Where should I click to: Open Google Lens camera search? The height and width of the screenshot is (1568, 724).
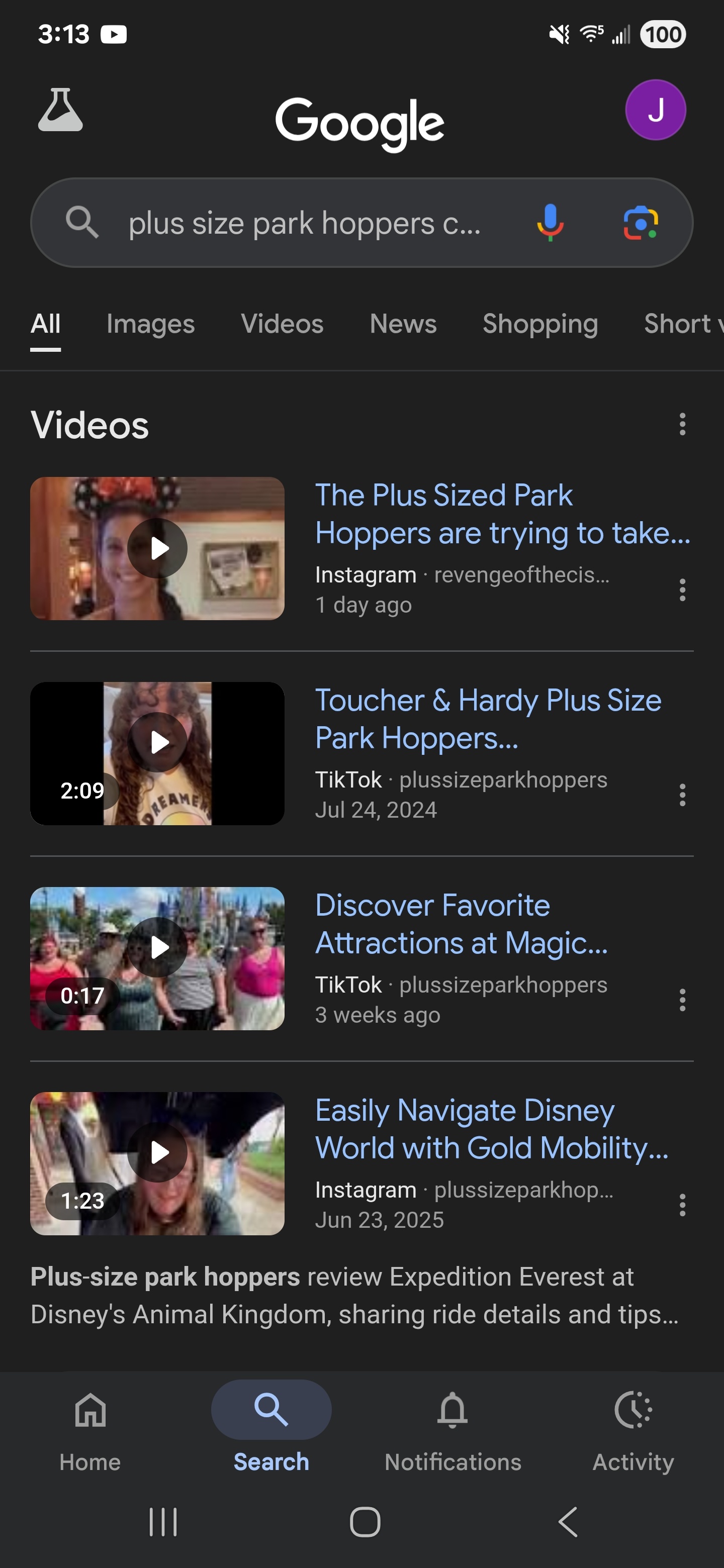coord(641,223)
